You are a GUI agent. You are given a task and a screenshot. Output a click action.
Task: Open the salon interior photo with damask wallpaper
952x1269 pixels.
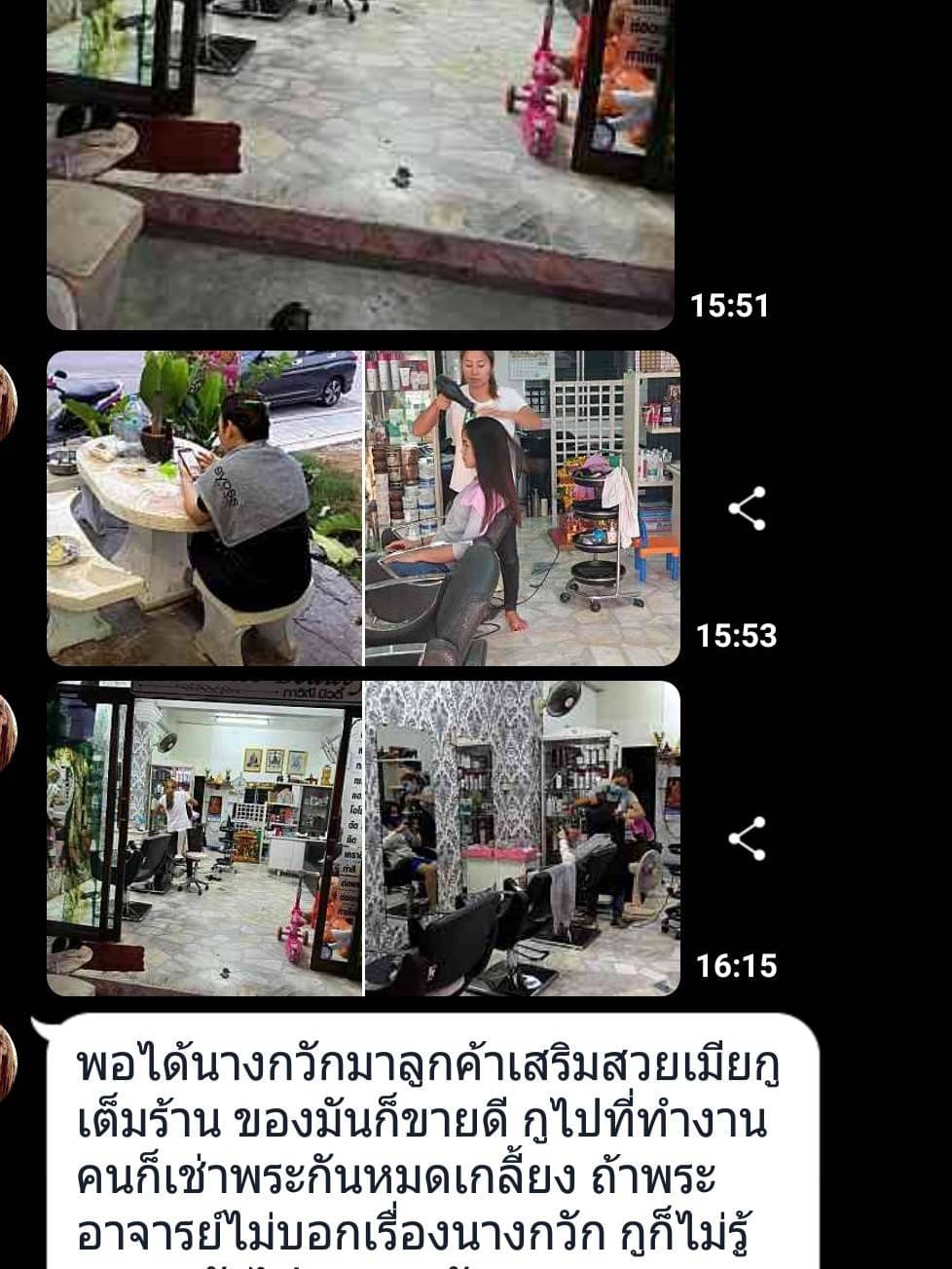[x=523, y=839]
